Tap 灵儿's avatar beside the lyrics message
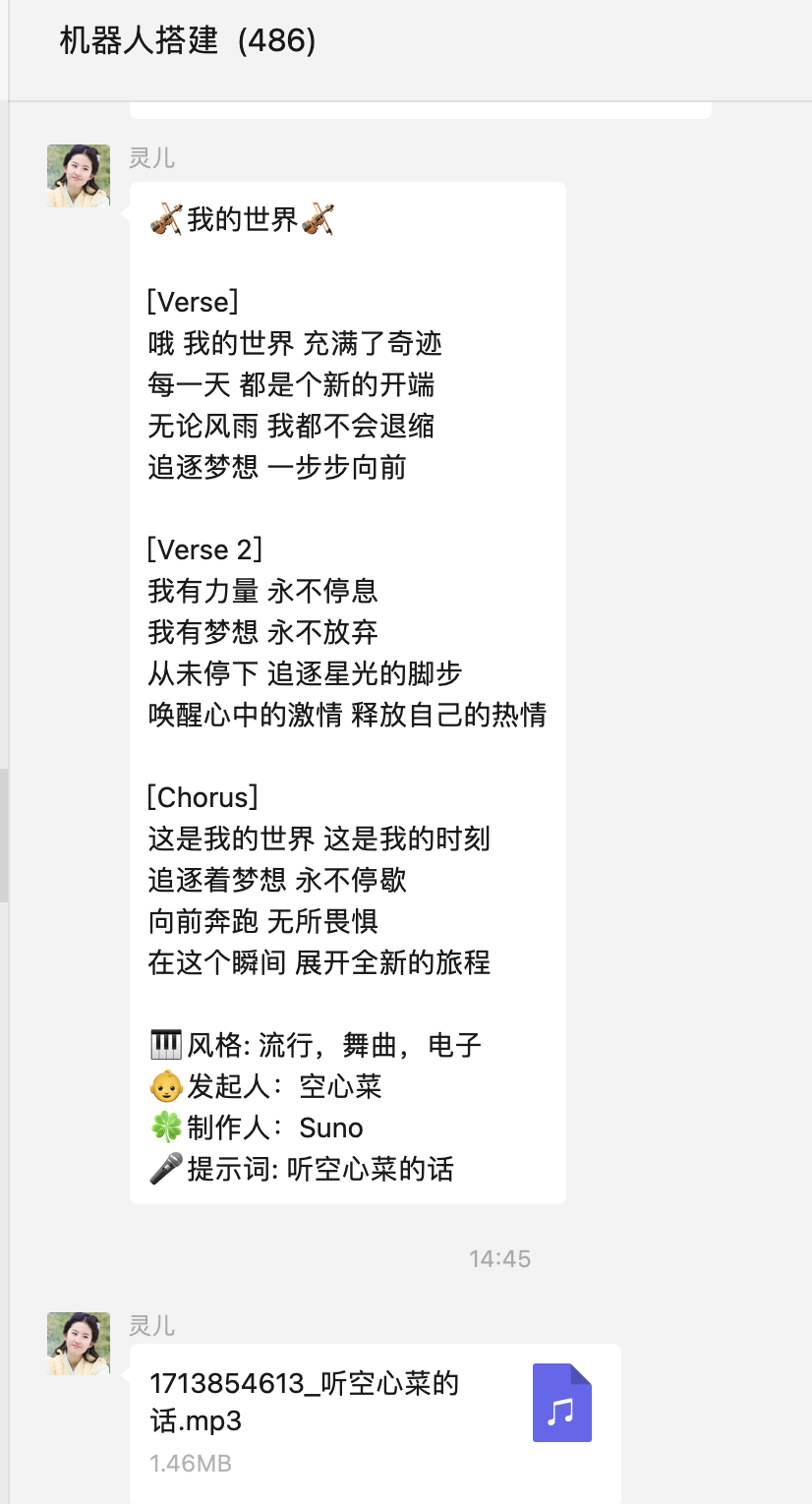This screenshot has height=1504, width=812. point(79,176)
